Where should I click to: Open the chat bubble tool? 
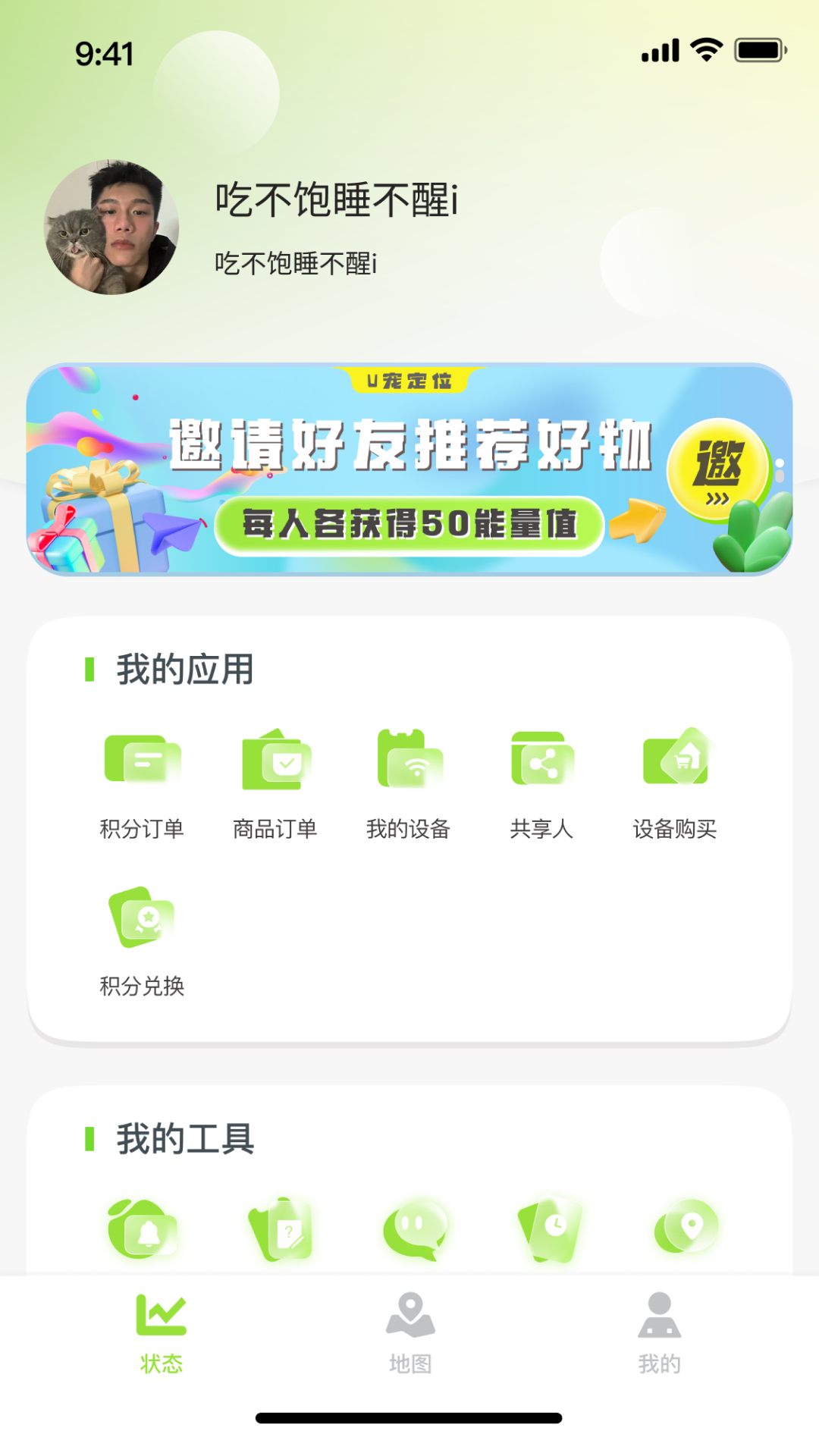415,1229
